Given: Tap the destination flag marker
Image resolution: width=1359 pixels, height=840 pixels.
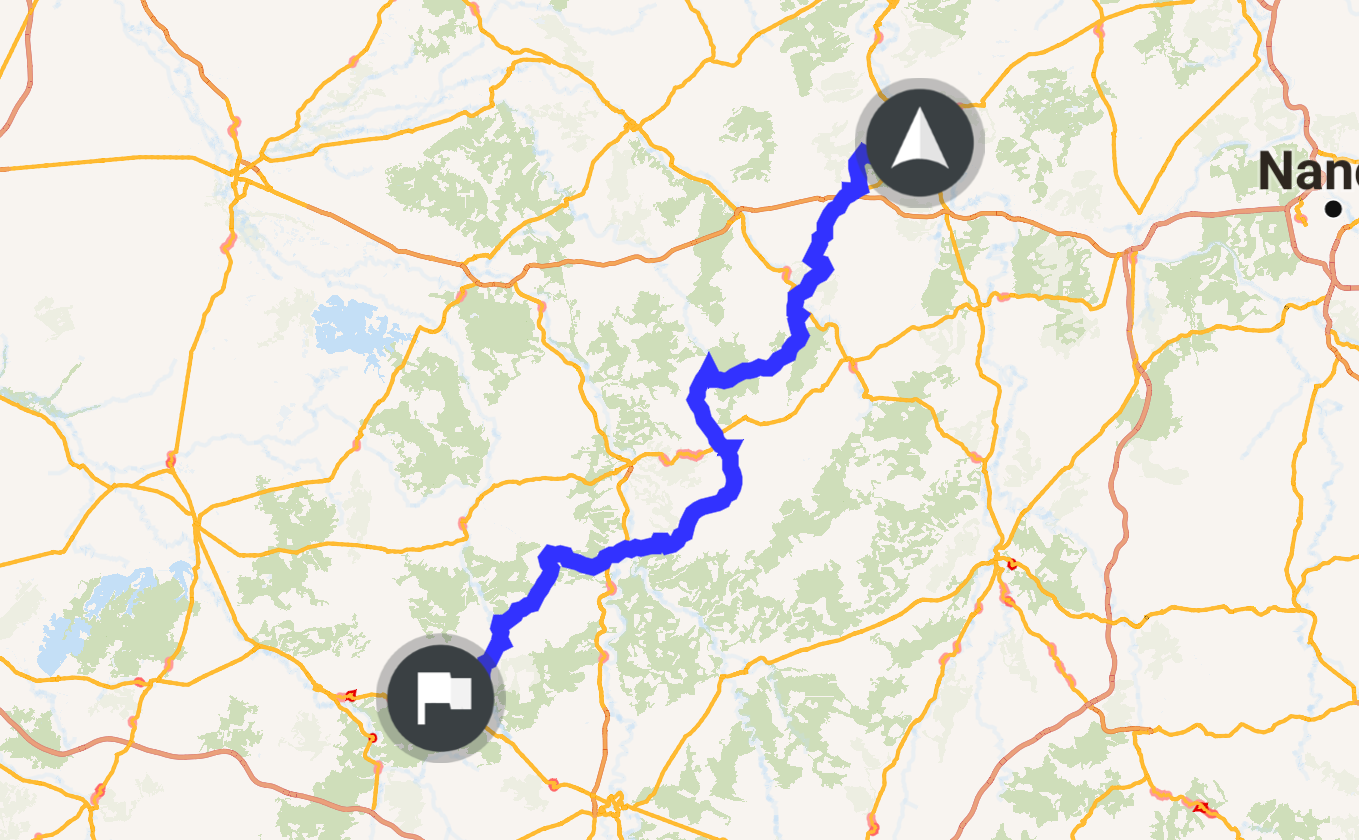Looking at the screenshot, I should [440, 697].
